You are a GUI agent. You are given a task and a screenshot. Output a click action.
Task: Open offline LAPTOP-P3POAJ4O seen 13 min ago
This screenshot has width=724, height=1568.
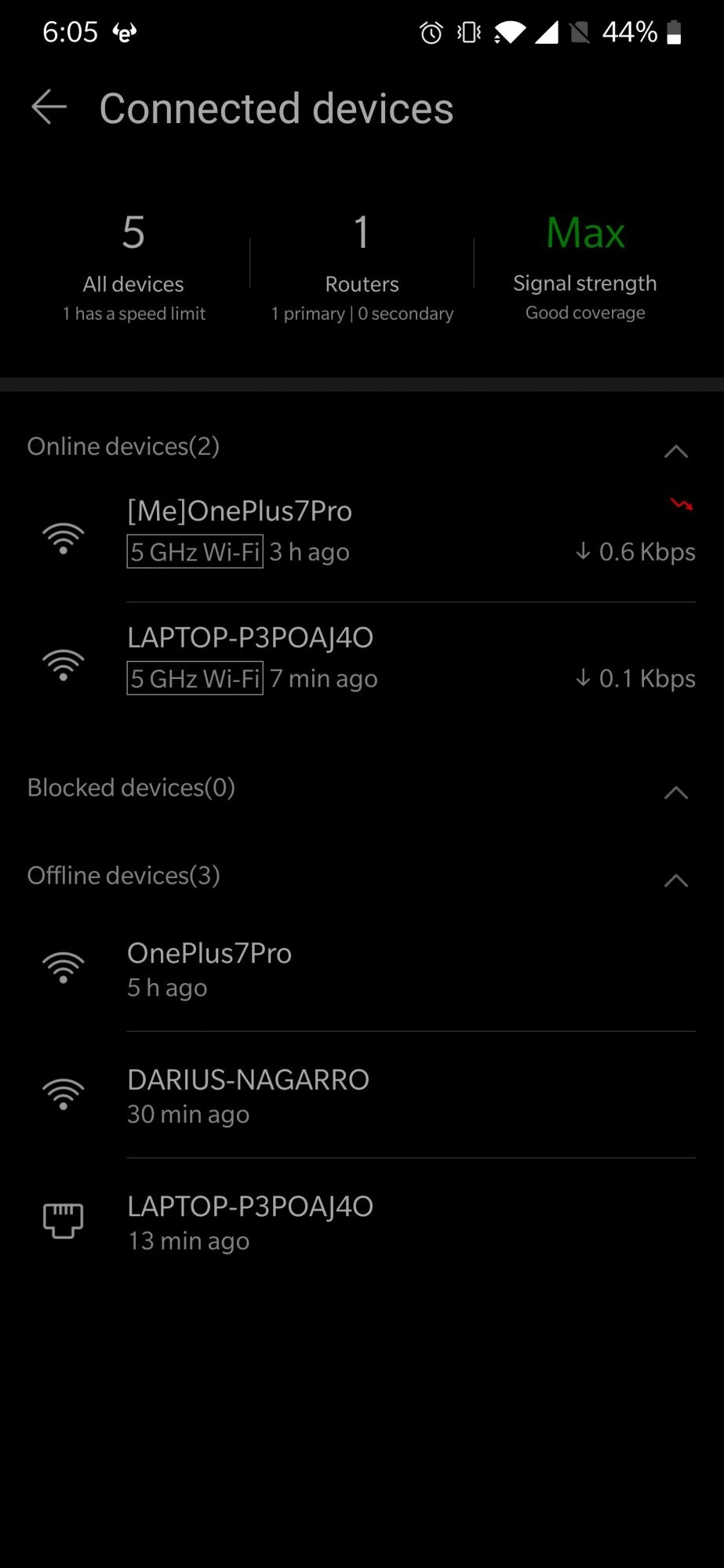[361, 1221]
